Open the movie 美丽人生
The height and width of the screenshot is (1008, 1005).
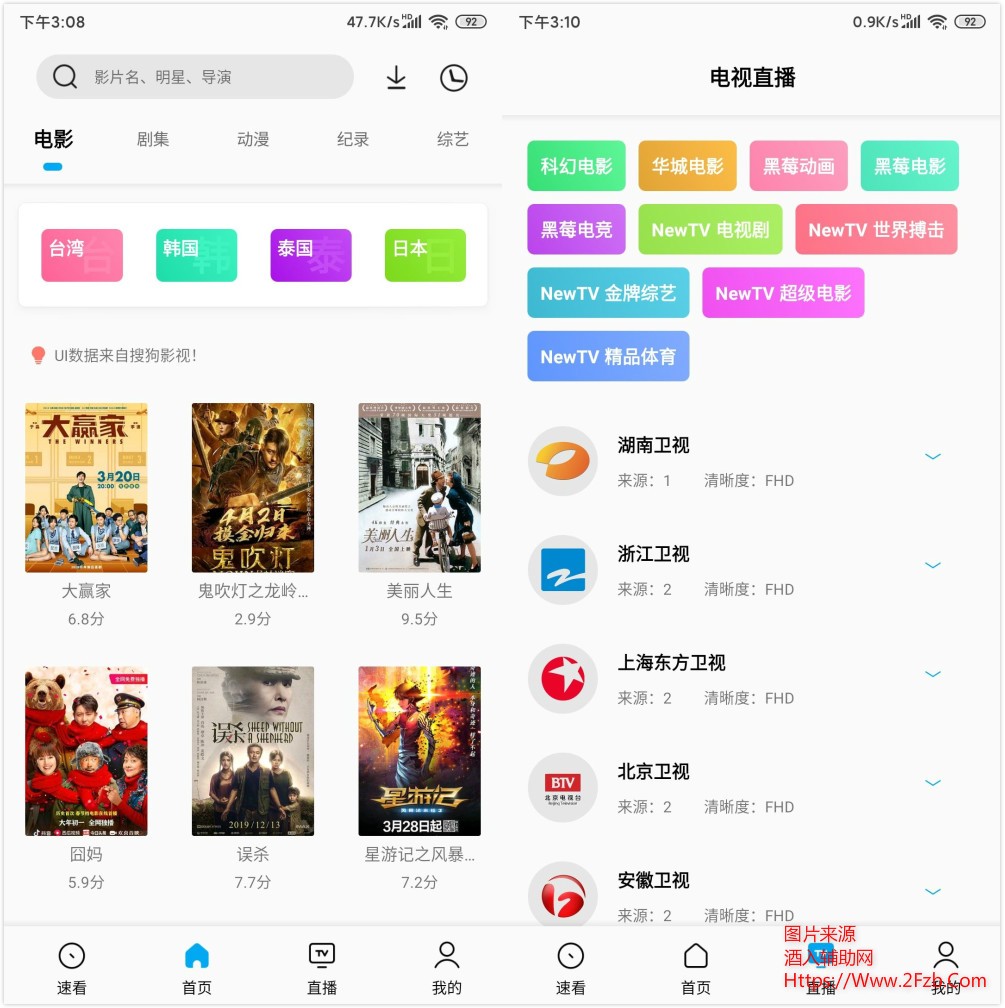tap(419, 487)
